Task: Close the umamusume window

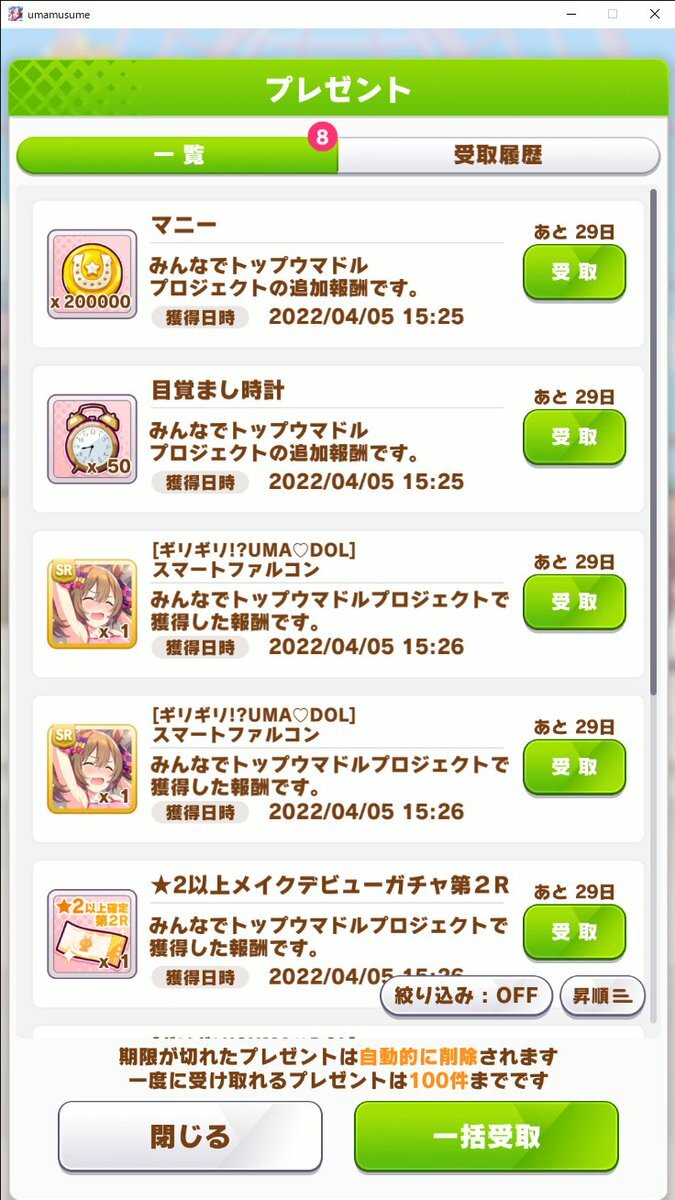Action: pos(653,14)
